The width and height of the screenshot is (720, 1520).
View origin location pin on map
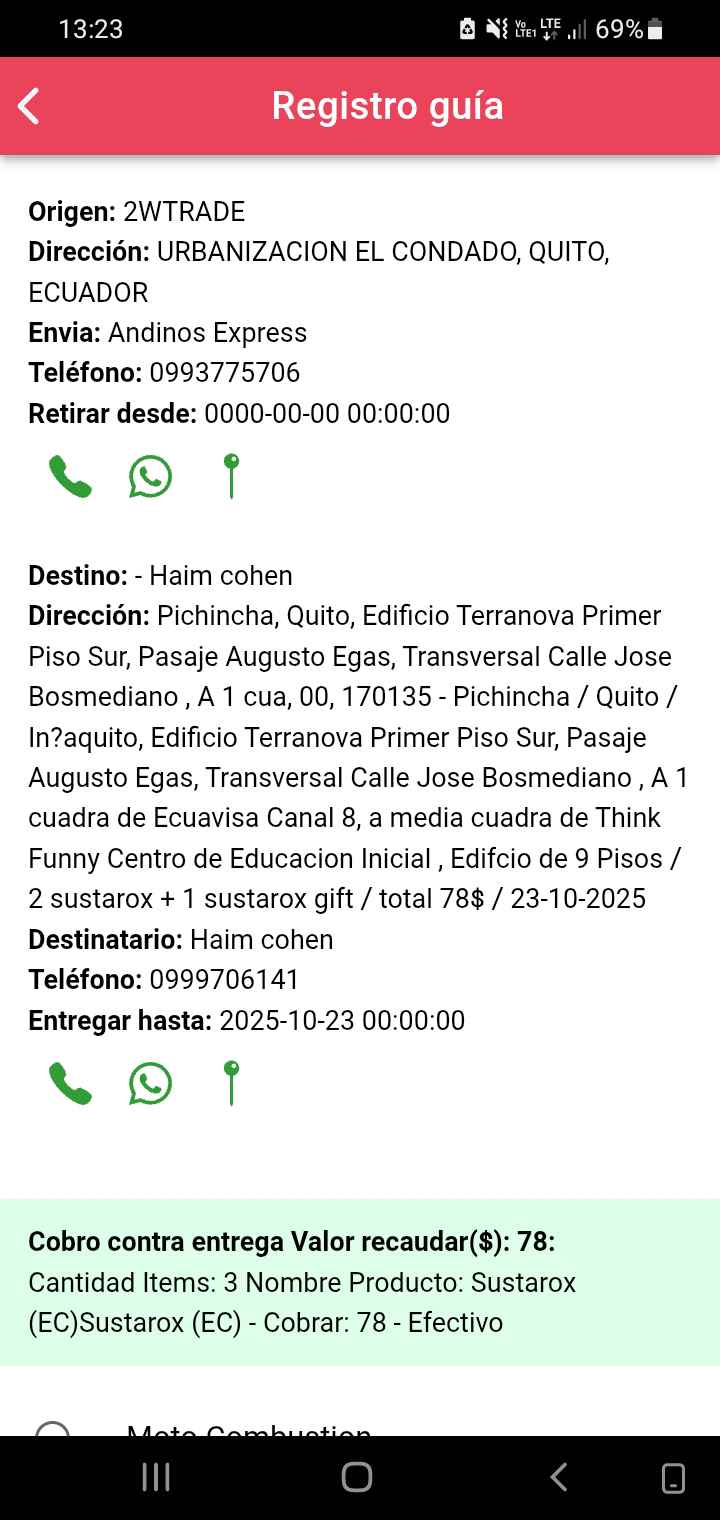[x=231, y=476]
